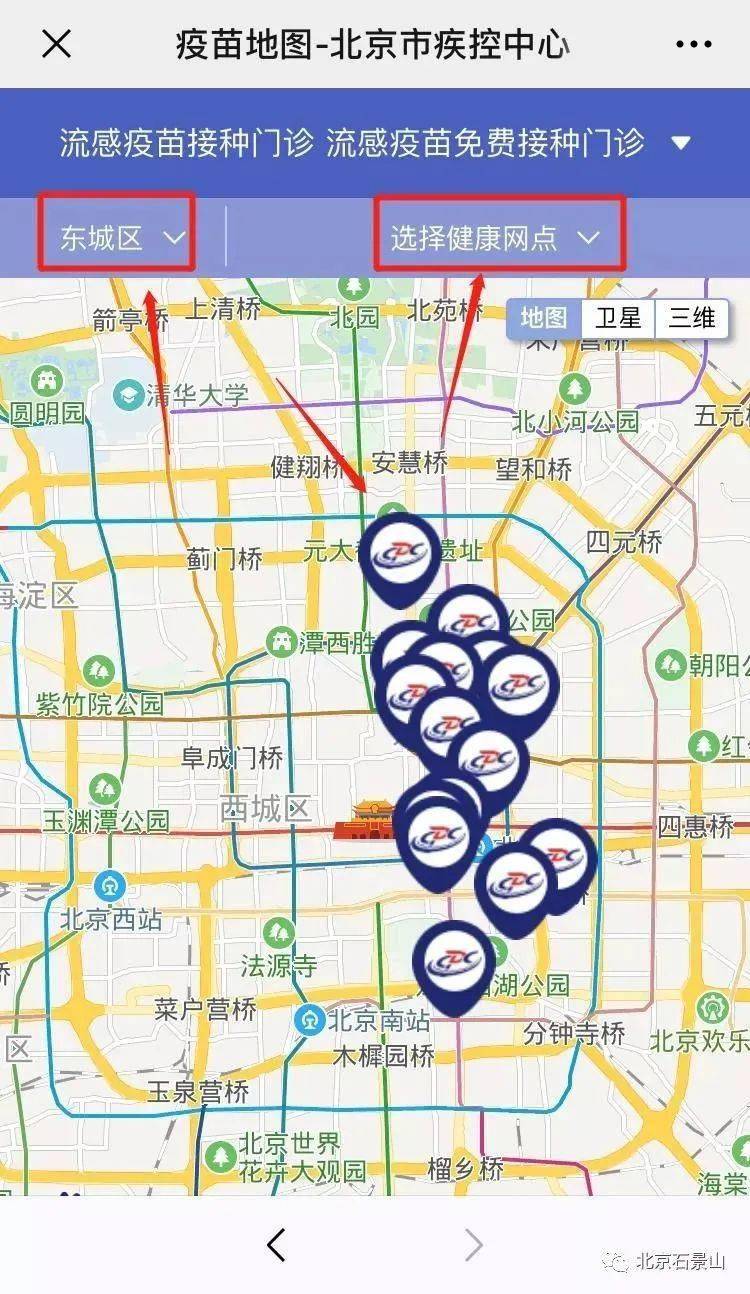
Task: Switch map to 卫星 satellite view
Action: (618, 318)
